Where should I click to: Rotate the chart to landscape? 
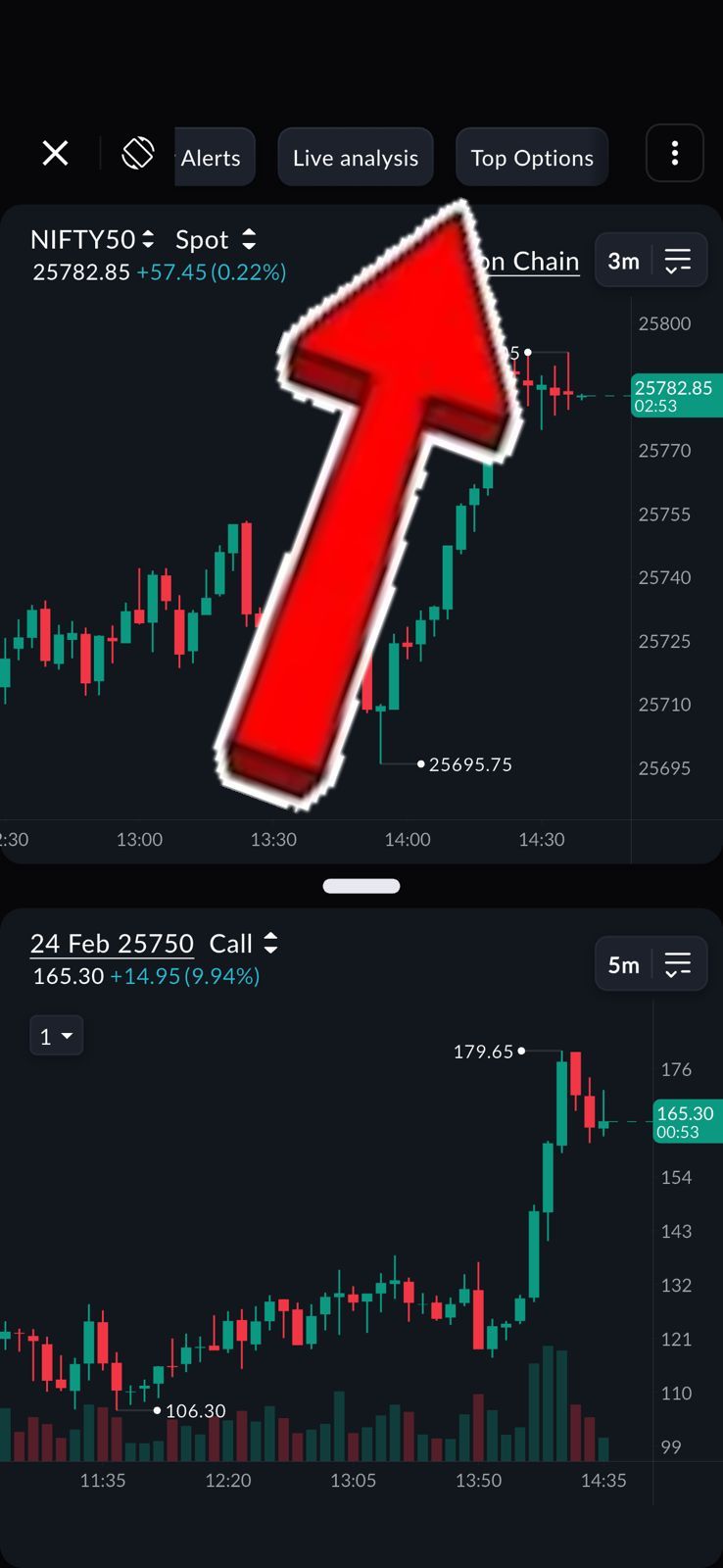click(x=138, y=154)
